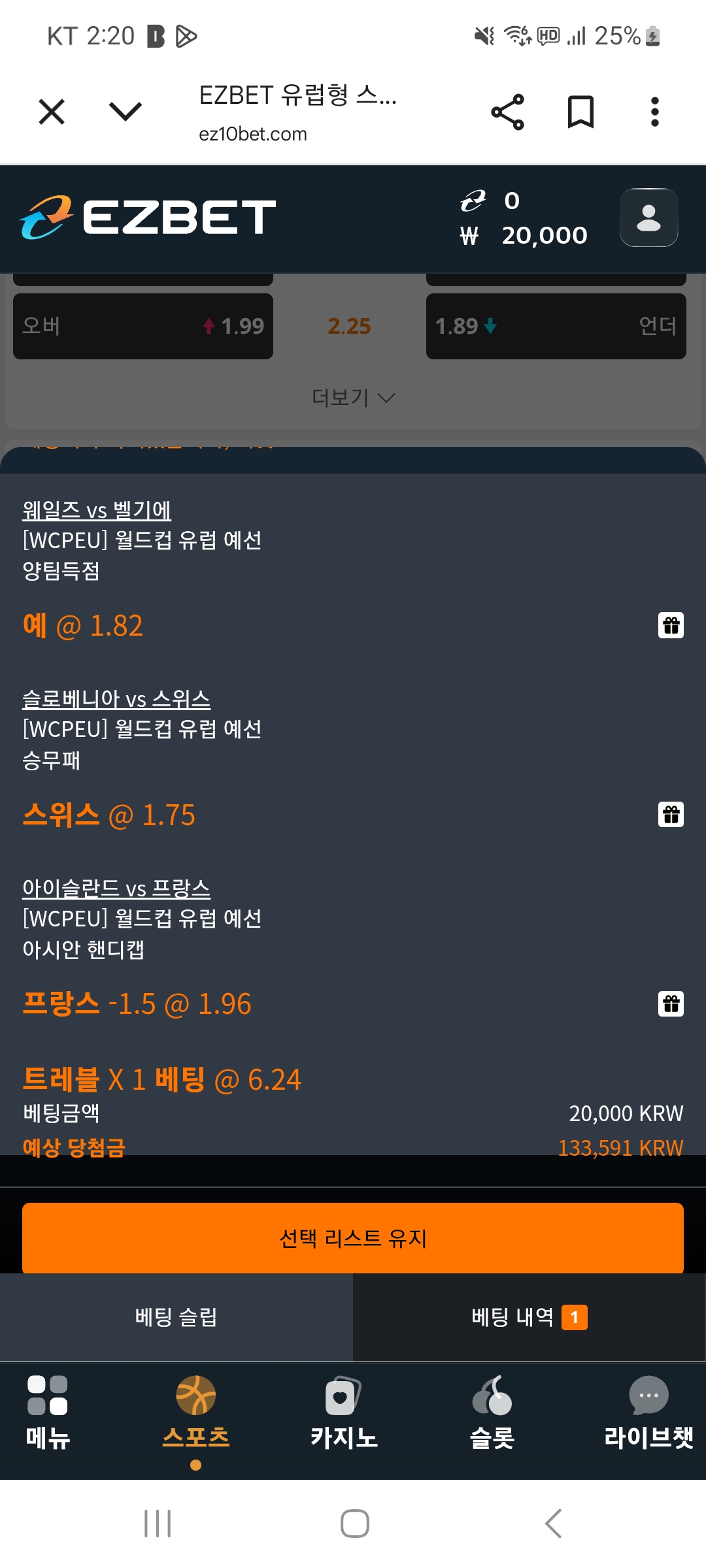Tap the gift icon beside 예 @ 1.82
Viewport: 706px width, 1568px height.
[x=671, y=625]
